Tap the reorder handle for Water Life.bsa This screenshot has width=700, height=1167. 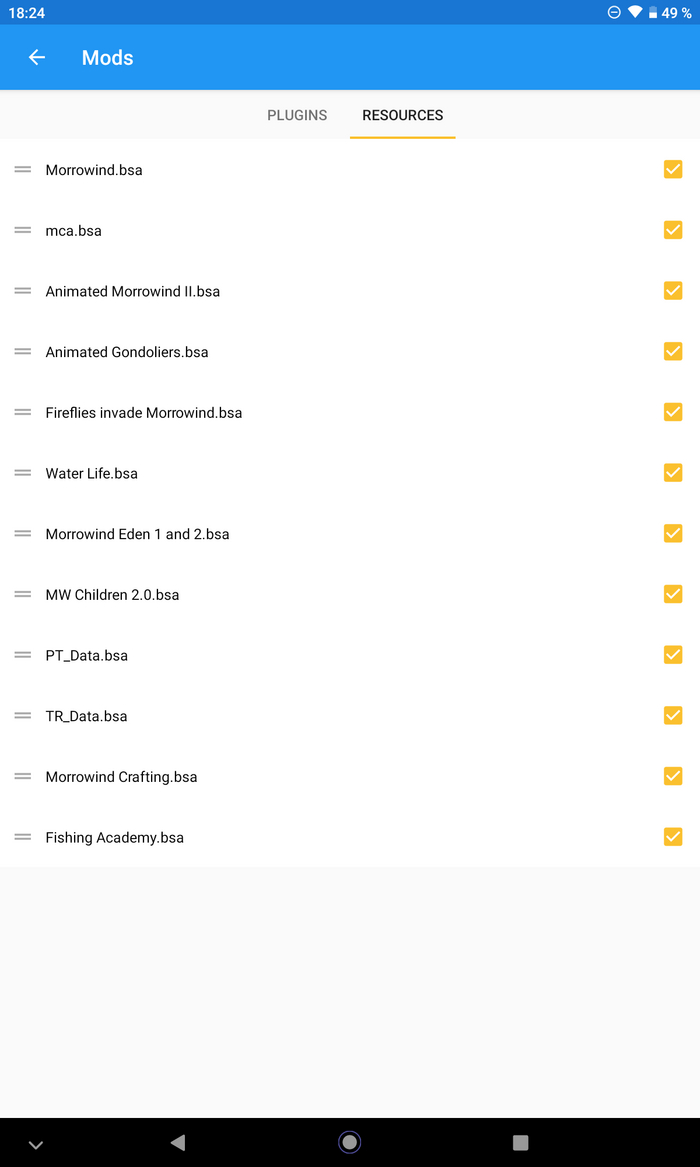(23, 473)
